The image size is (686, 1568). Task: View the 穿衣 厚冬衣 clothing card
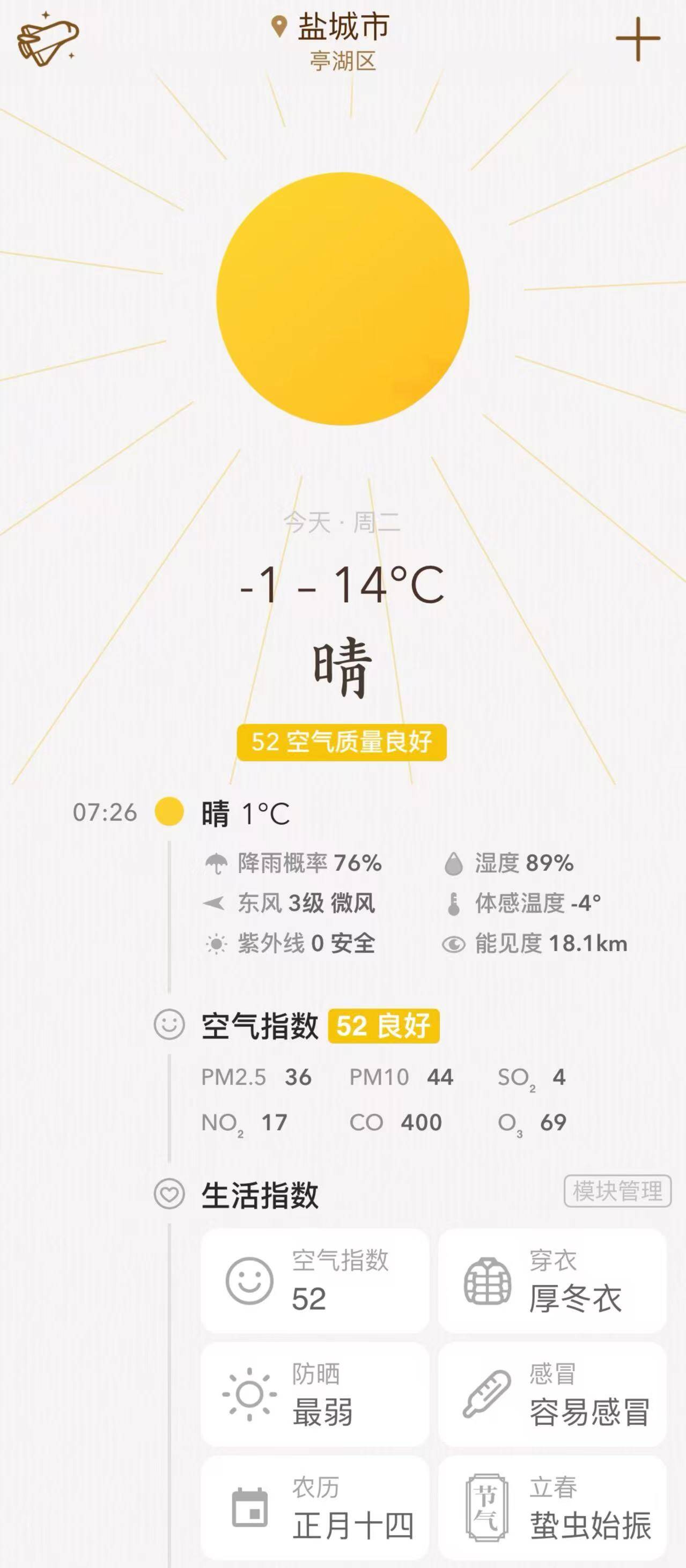[x=552, y=1280]
